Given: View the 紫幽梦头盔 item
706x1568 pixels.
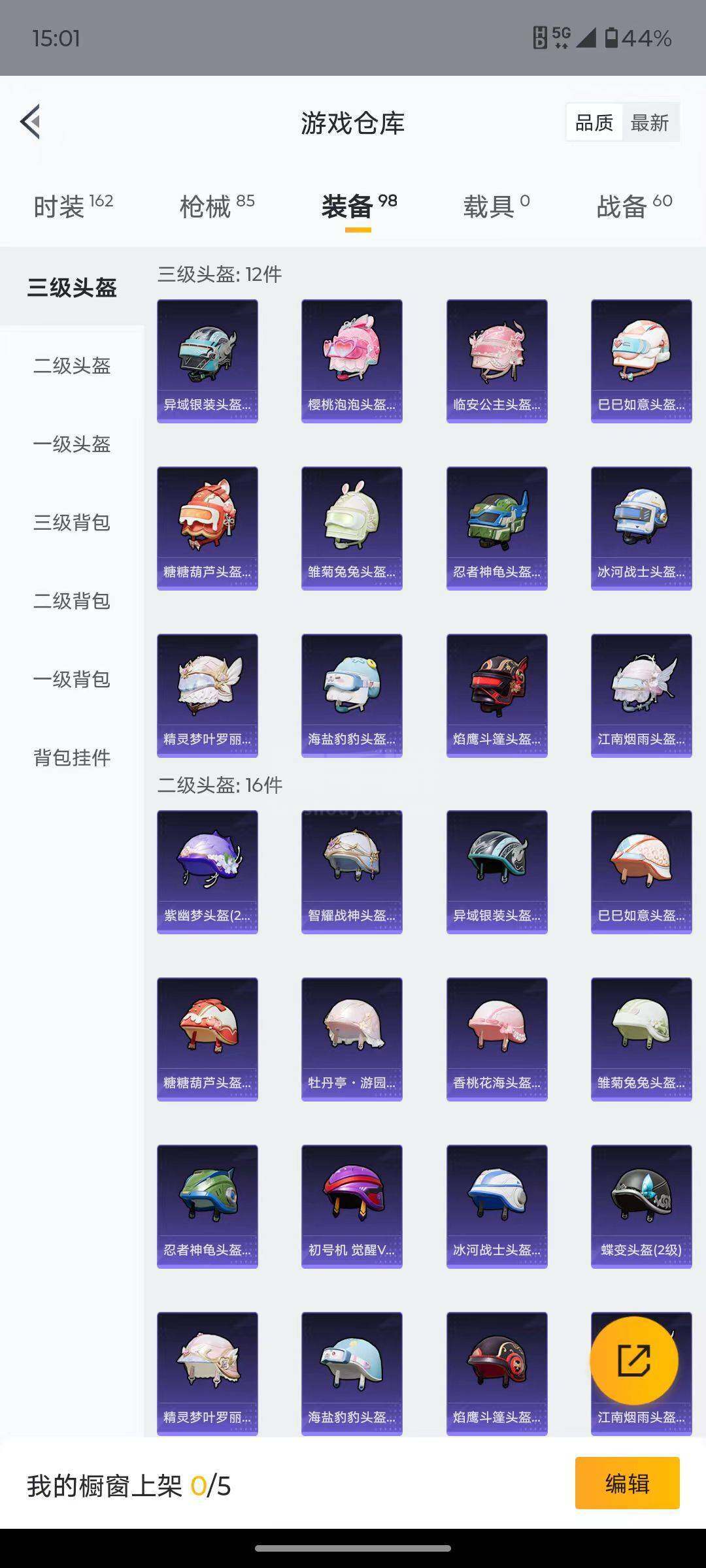Looking at the screenshot, I should [x=207, y=872].
